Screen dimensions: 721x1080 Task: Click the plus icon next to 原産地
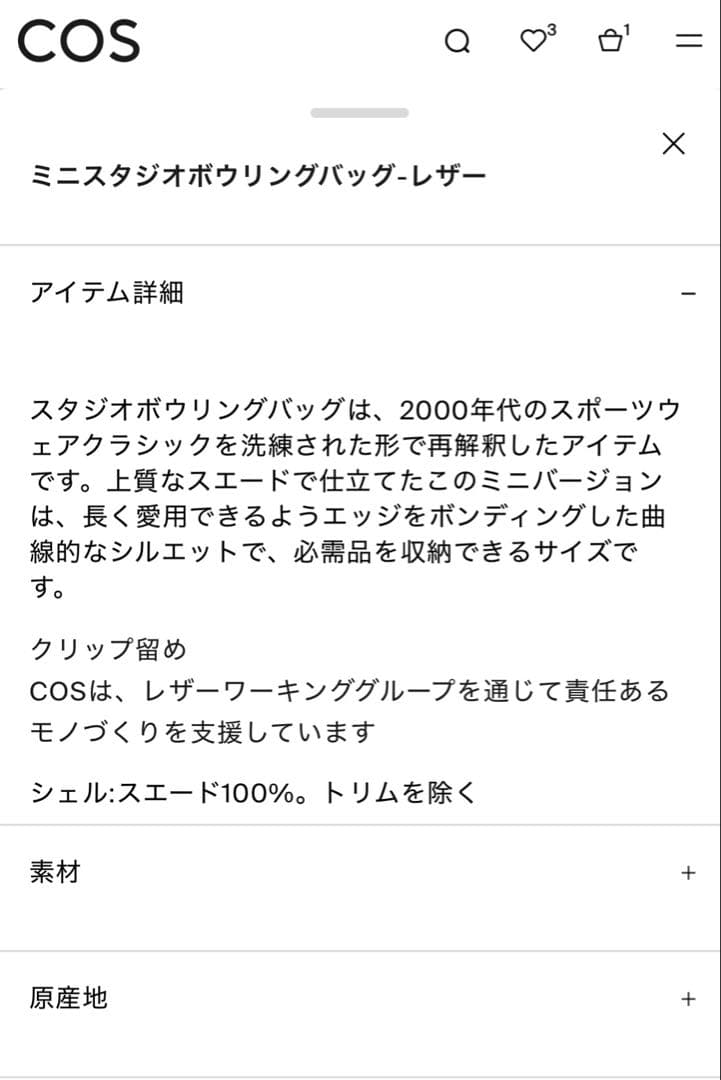click(x=686, y=998)
